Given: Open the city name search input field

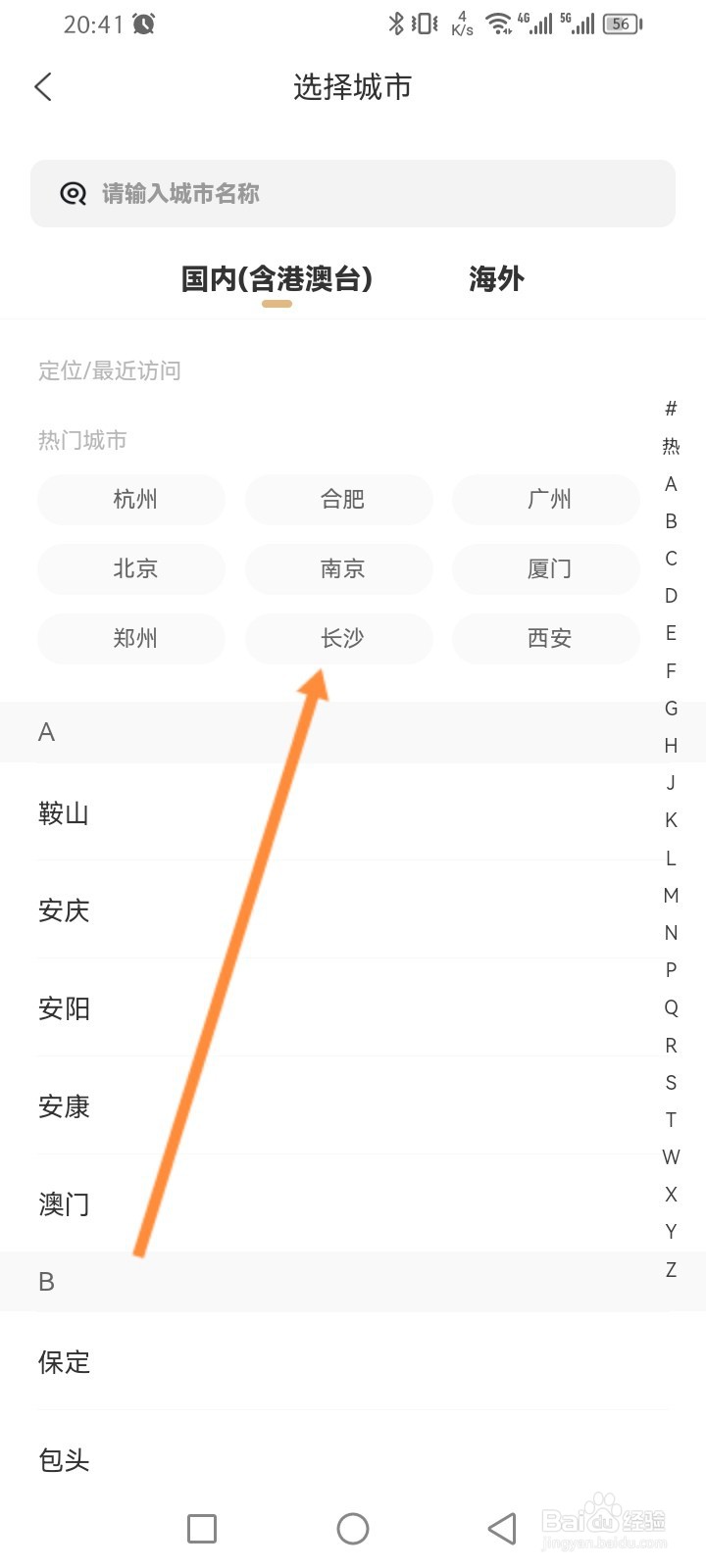Looking at the screenshot, I should tap(353, 193).
